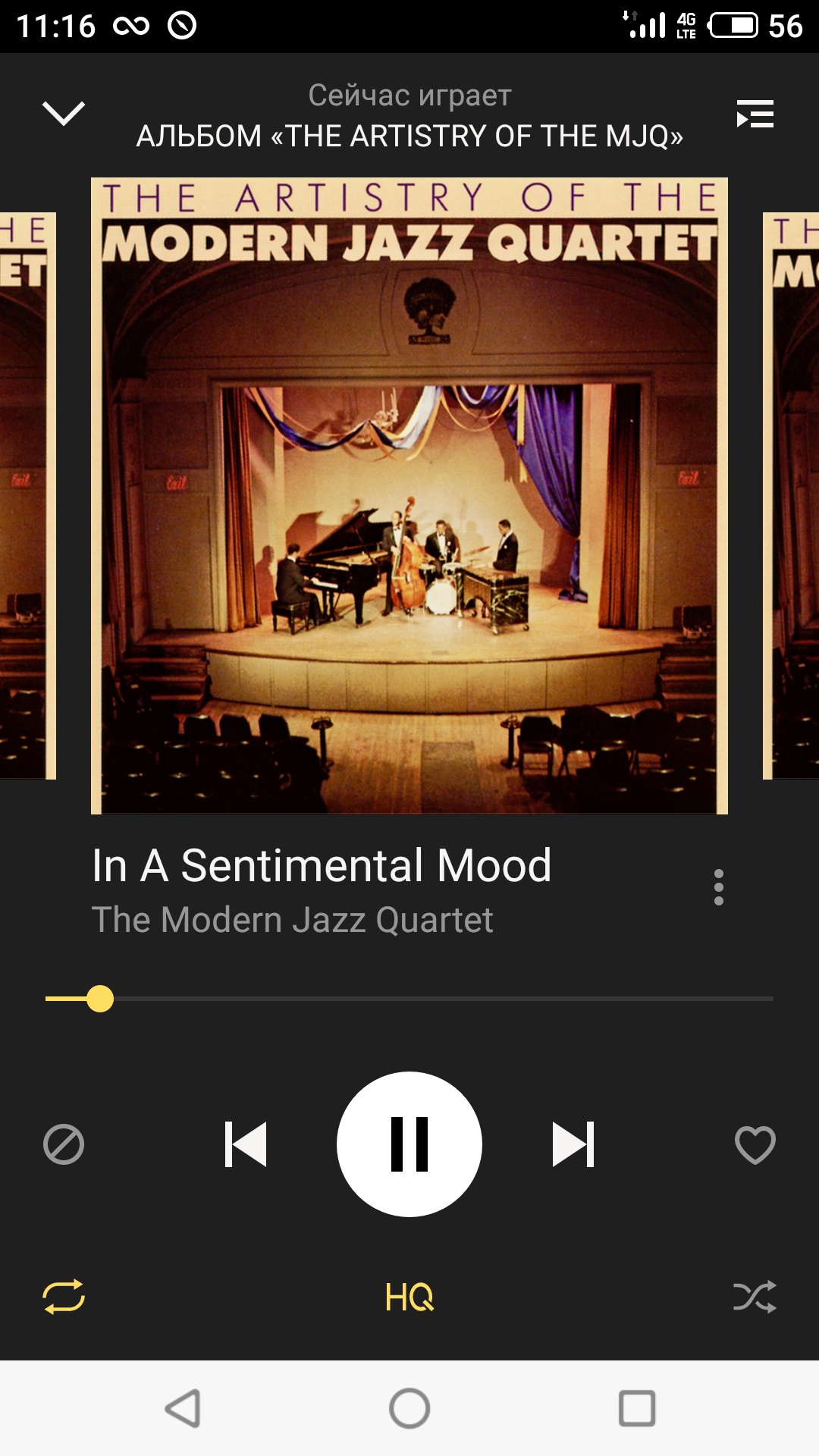This screenshot has height=1456, width=819.
Task: Toggle HQ audio quality
Action: pyautogui.click(x=409, y=1297)
